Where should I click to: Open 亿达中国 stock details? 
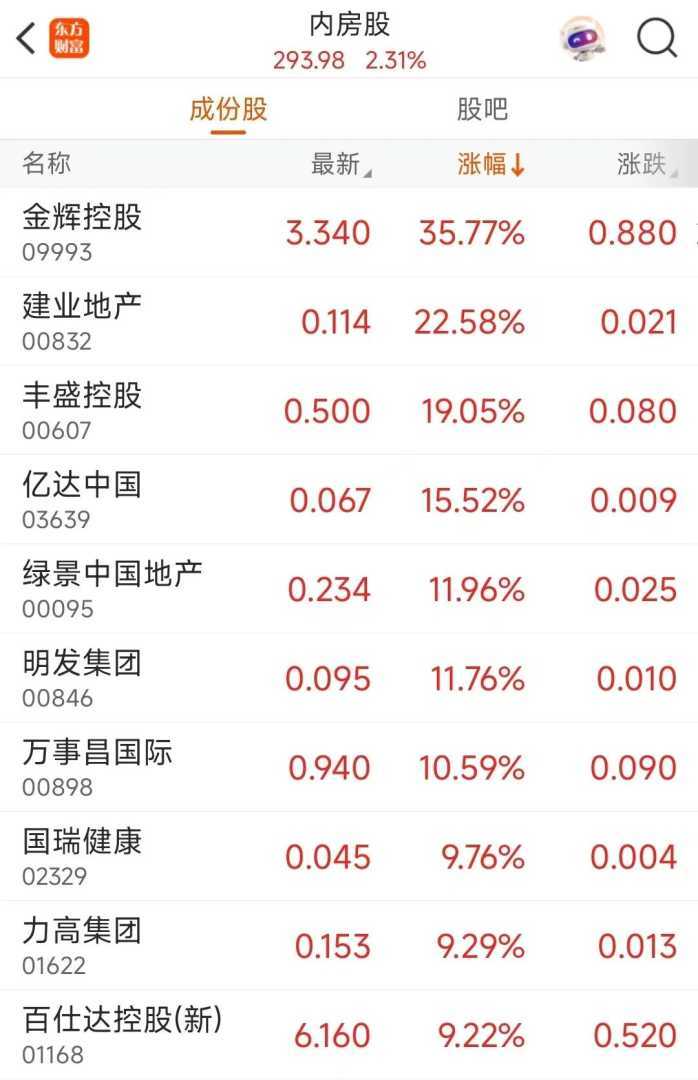tap(82, 499)
